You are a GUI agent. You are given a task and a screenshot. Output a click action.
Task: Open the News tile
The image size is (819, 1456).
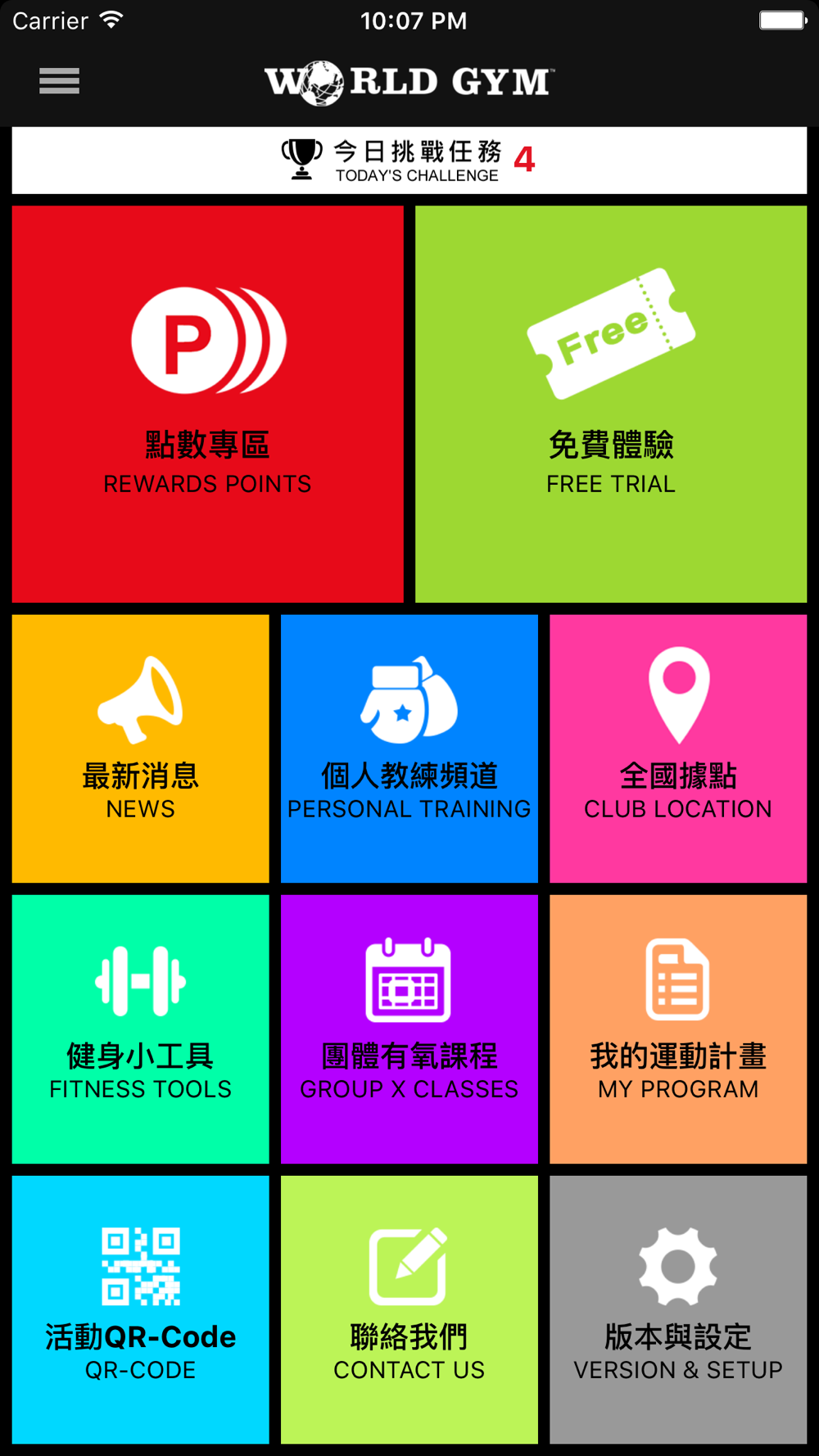point(141,748)
